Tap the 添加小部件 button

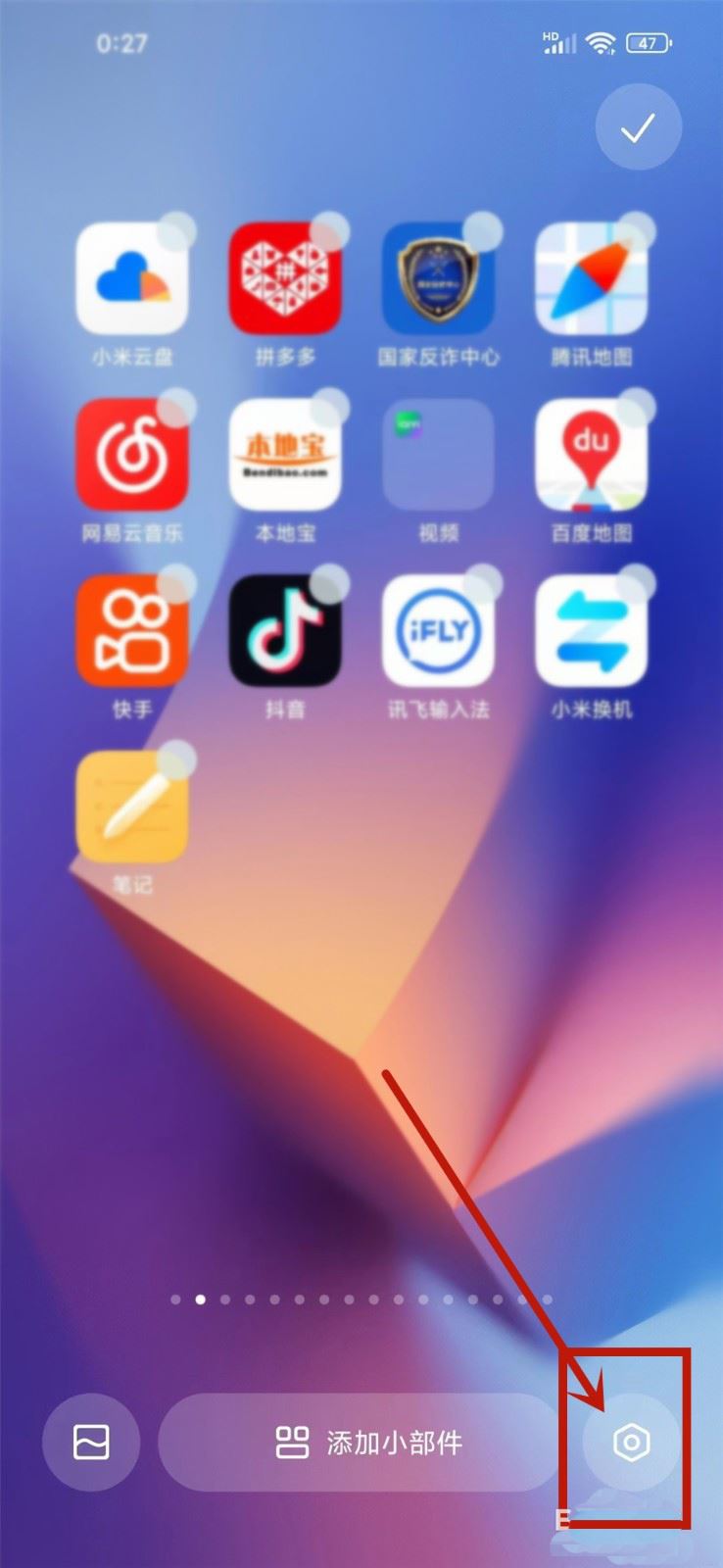(x=359, y=1442)
